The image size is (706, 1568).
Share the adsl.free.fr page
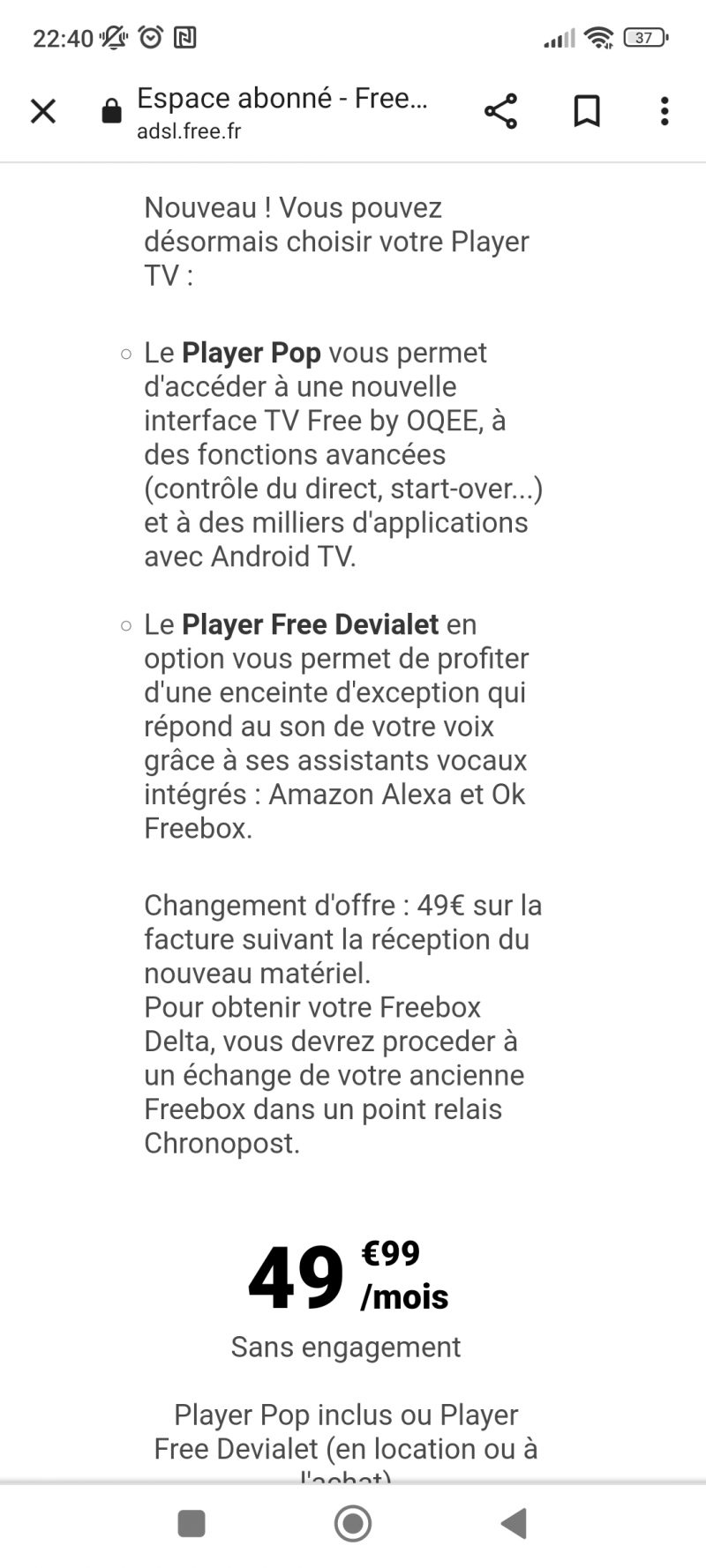tap(500, 111)
